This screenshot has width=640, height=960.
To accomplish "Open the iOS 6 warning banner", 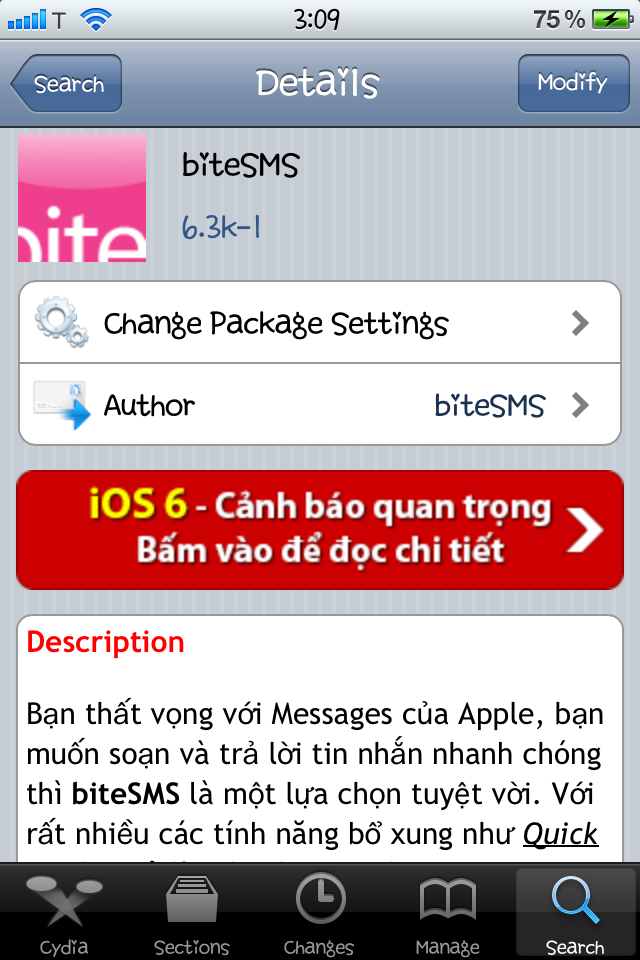I will click(x=320, y=529).
